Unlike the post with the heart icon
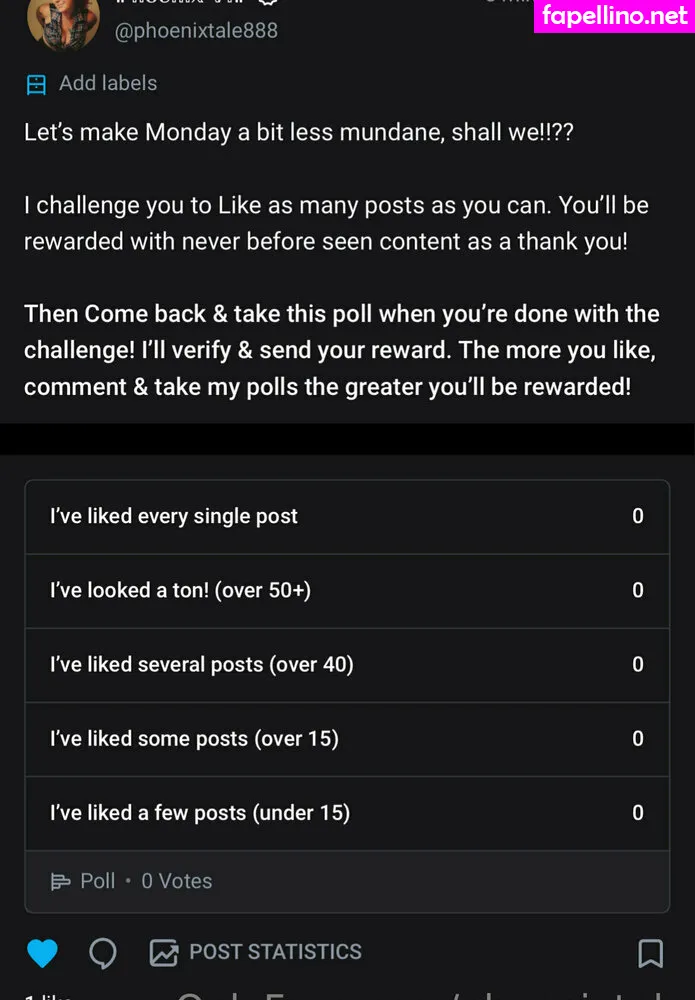The height and width of the screenshot is (1000, 695). 42,953
